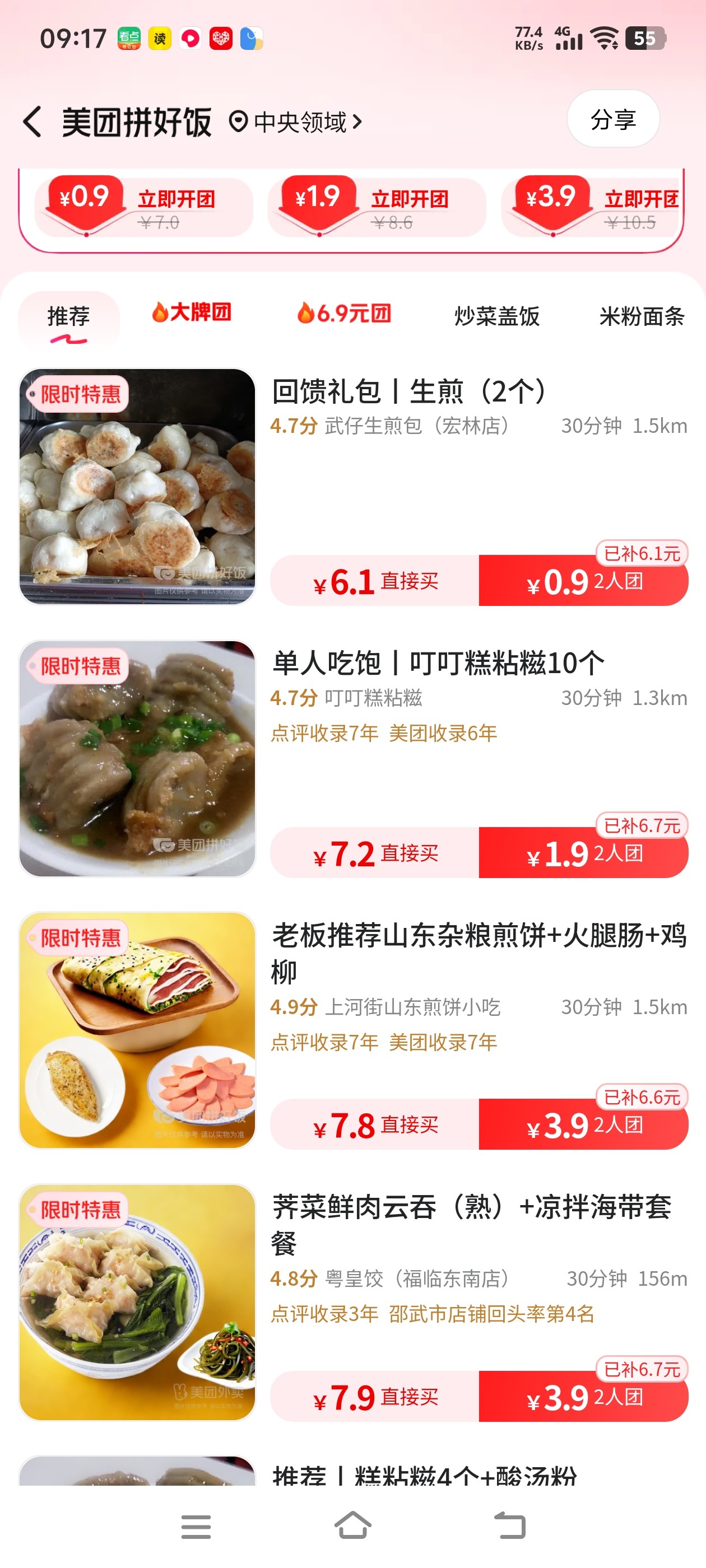This screenshot has height=1568, width=706.
Task: Join 2人团 for 山东杂粮煎饼 at ¥3.9
Action: point(583,1124)
